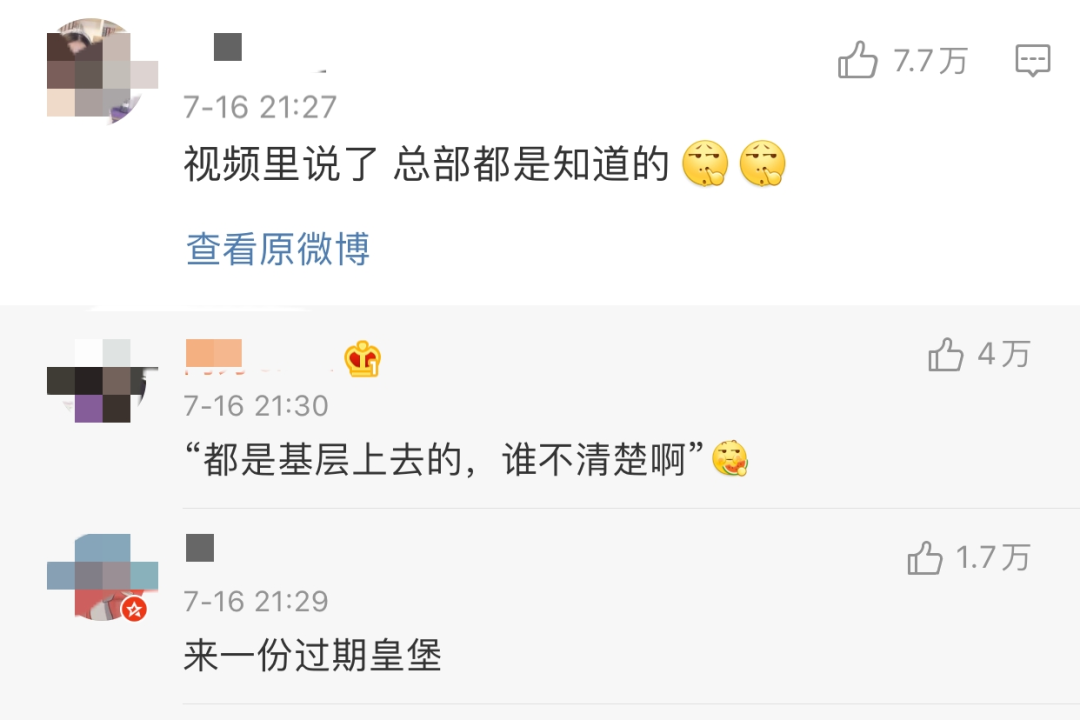This screenshot has height=720, width=1080.
Task: Open the avatar on the 7-16 21:29 reply
Action: click(100, 577)
